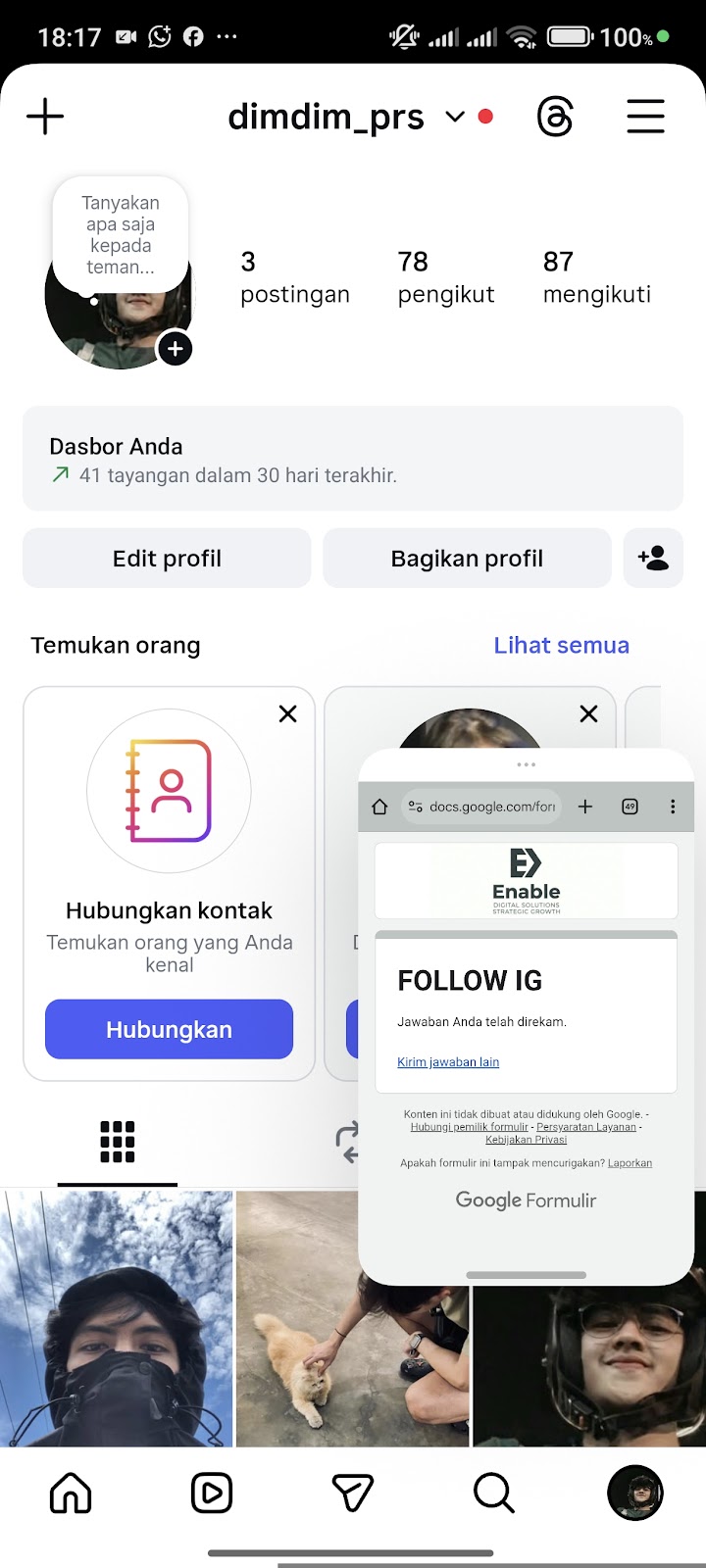
Task: Add to story via profile photo plus badge
Action: (175, 349)
